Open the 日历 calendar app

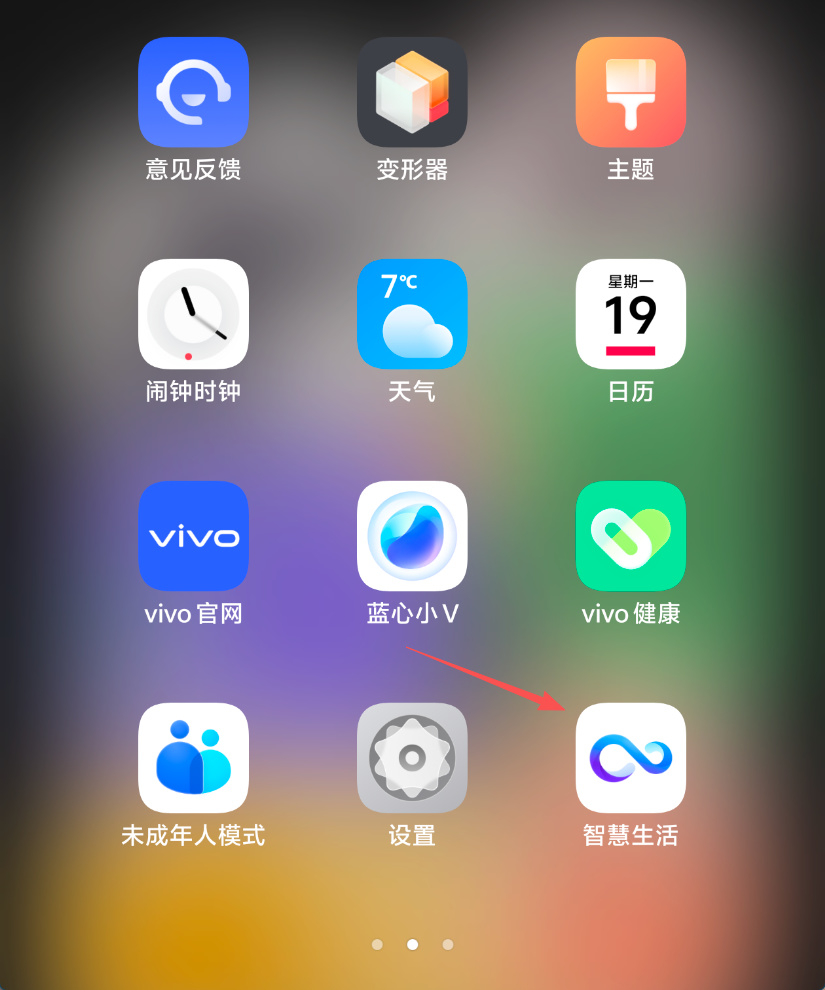pos(630,314)
